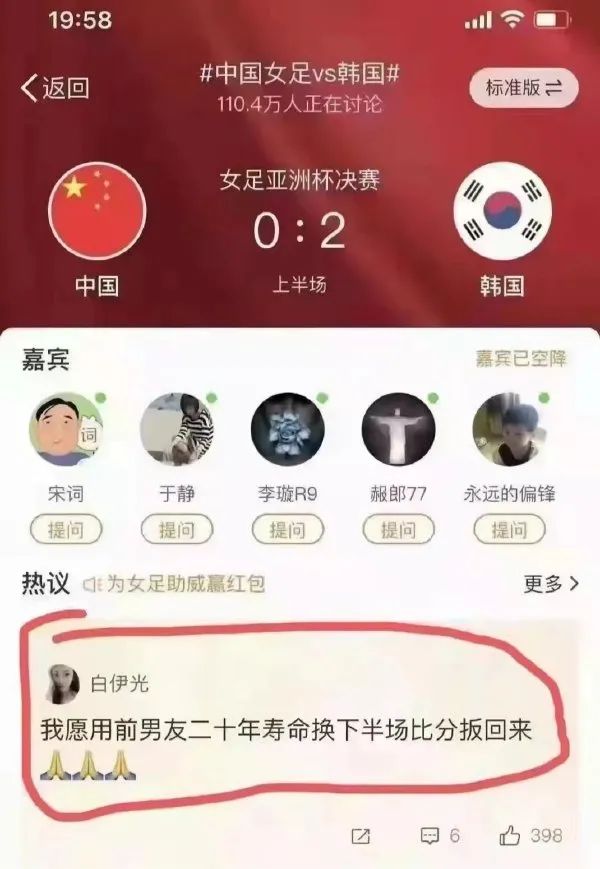
Task: Open 白伊光's profile avatar
Action: tap(63, 685)
